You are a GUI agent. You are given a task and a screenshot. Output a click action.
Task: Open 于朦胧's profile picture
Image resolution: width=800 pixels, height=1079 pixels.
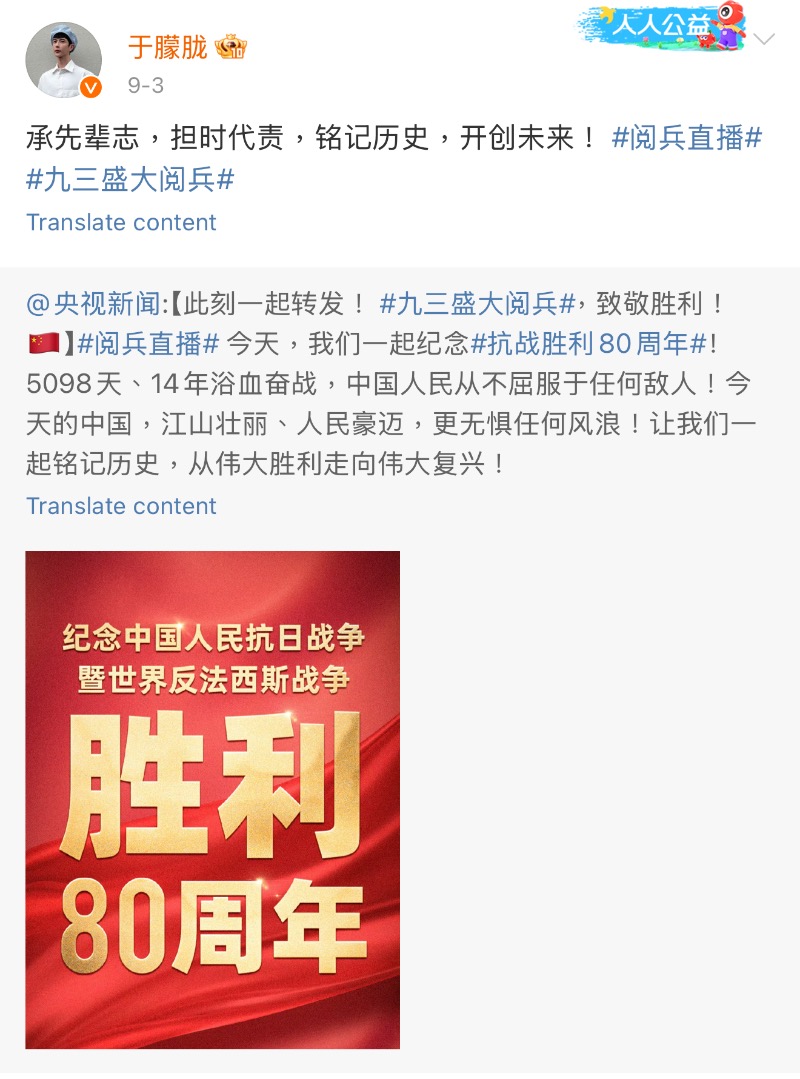pyautogui.click(x=63, y=60)
